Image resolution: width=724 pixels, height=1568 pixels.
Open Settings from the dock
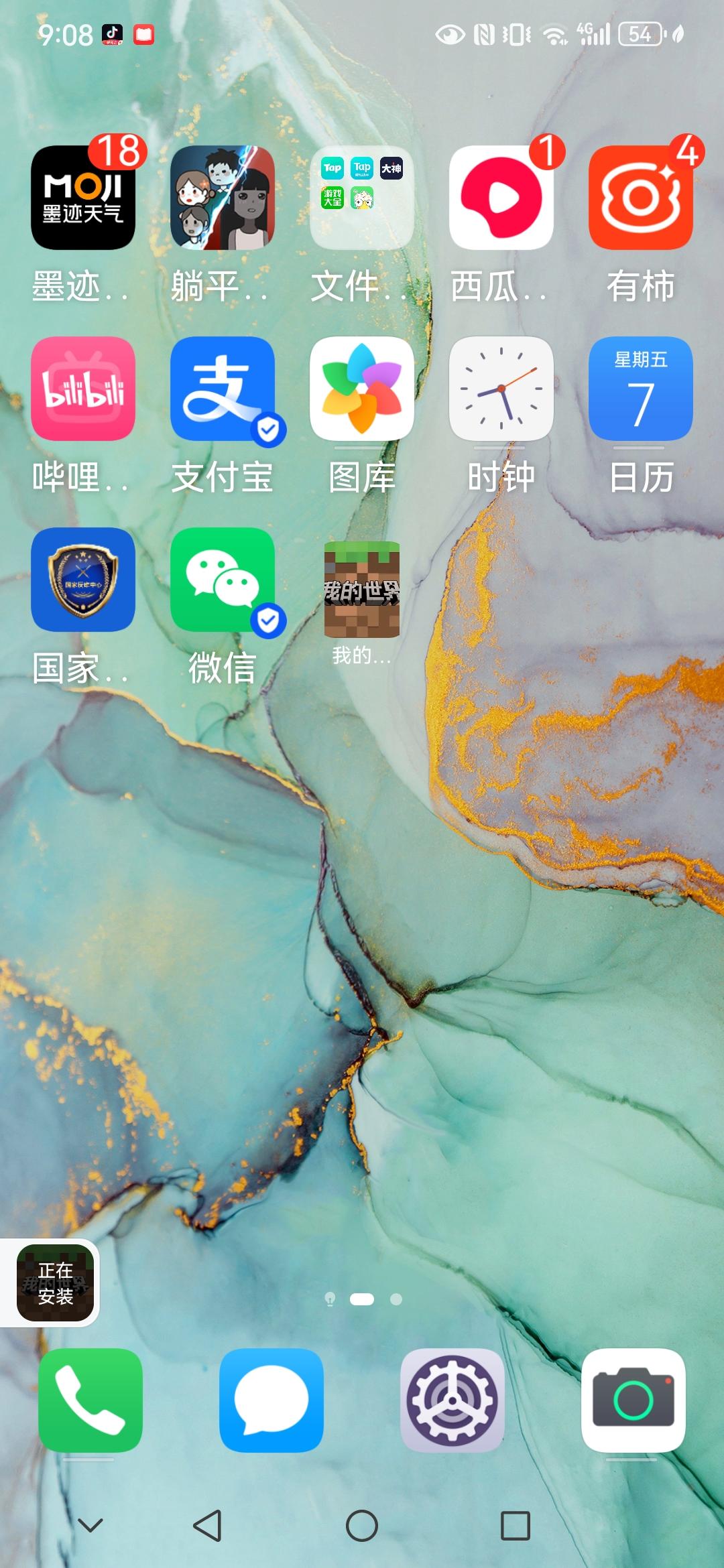[x=452, y=1400]
